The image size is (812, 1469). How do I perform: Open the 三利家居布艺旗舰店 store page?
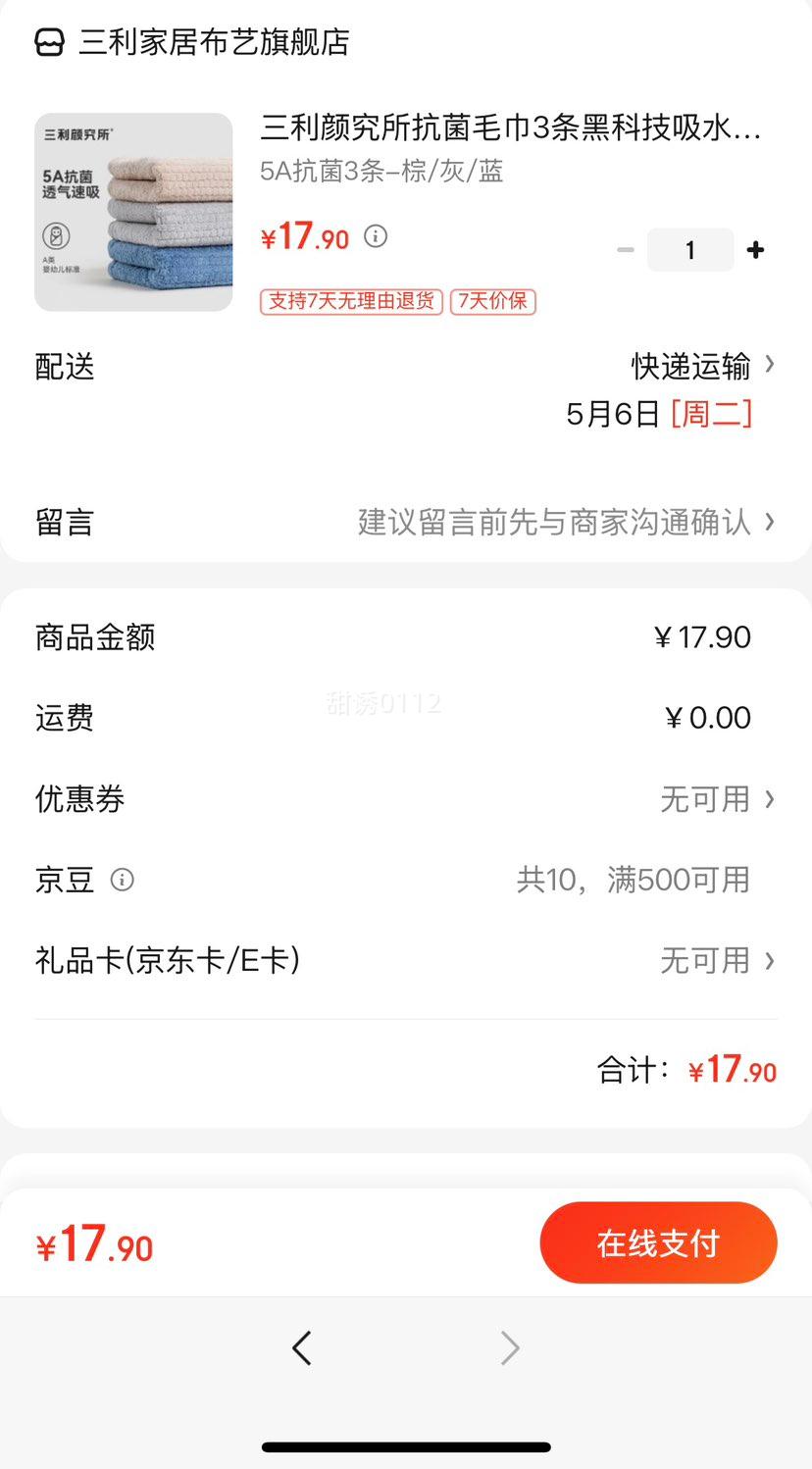[213, 42]
